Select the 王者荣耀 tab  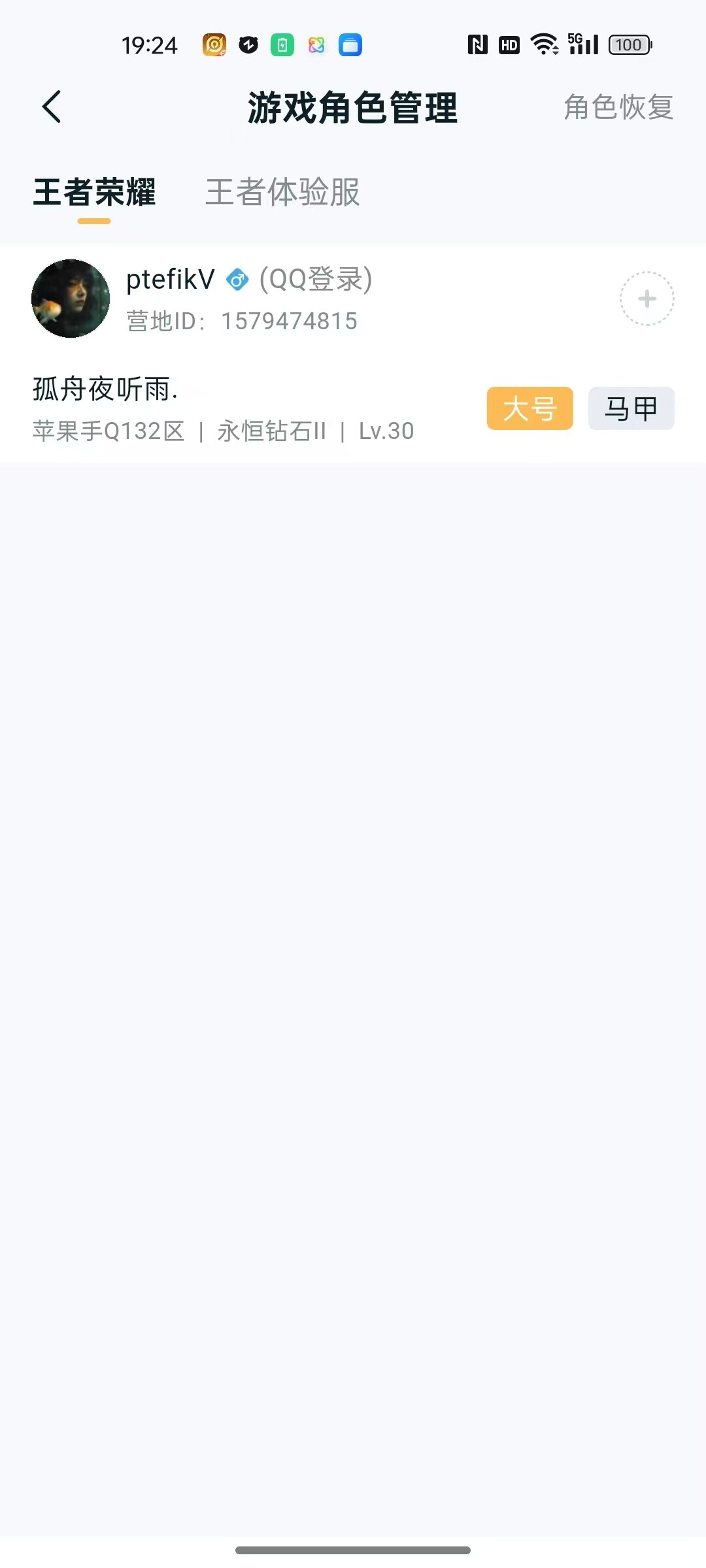[x=95, y=193]
